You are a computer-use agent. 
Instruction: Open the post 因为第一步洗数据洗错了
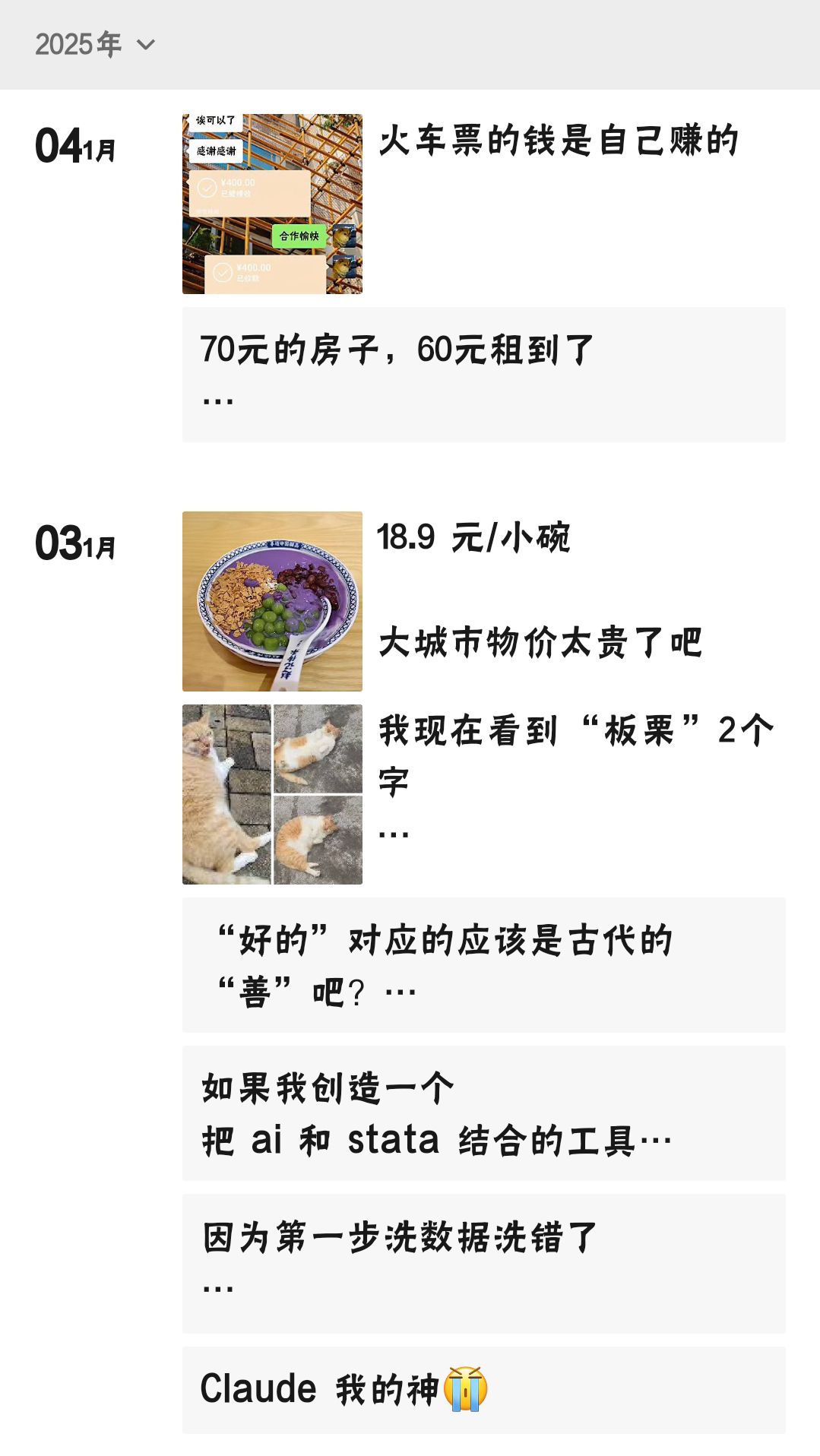[483, 1262]
